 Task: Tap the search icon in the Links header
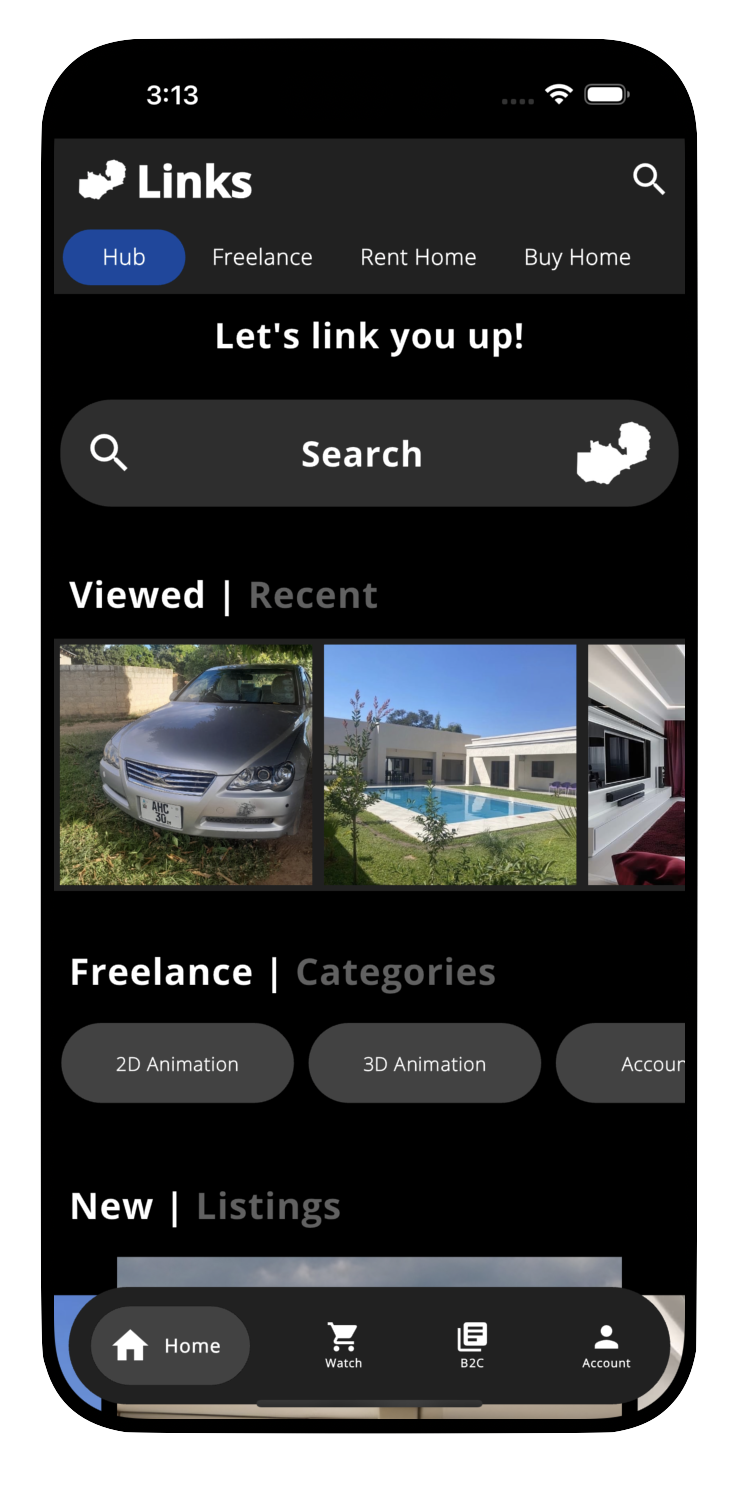pos(649,180)
